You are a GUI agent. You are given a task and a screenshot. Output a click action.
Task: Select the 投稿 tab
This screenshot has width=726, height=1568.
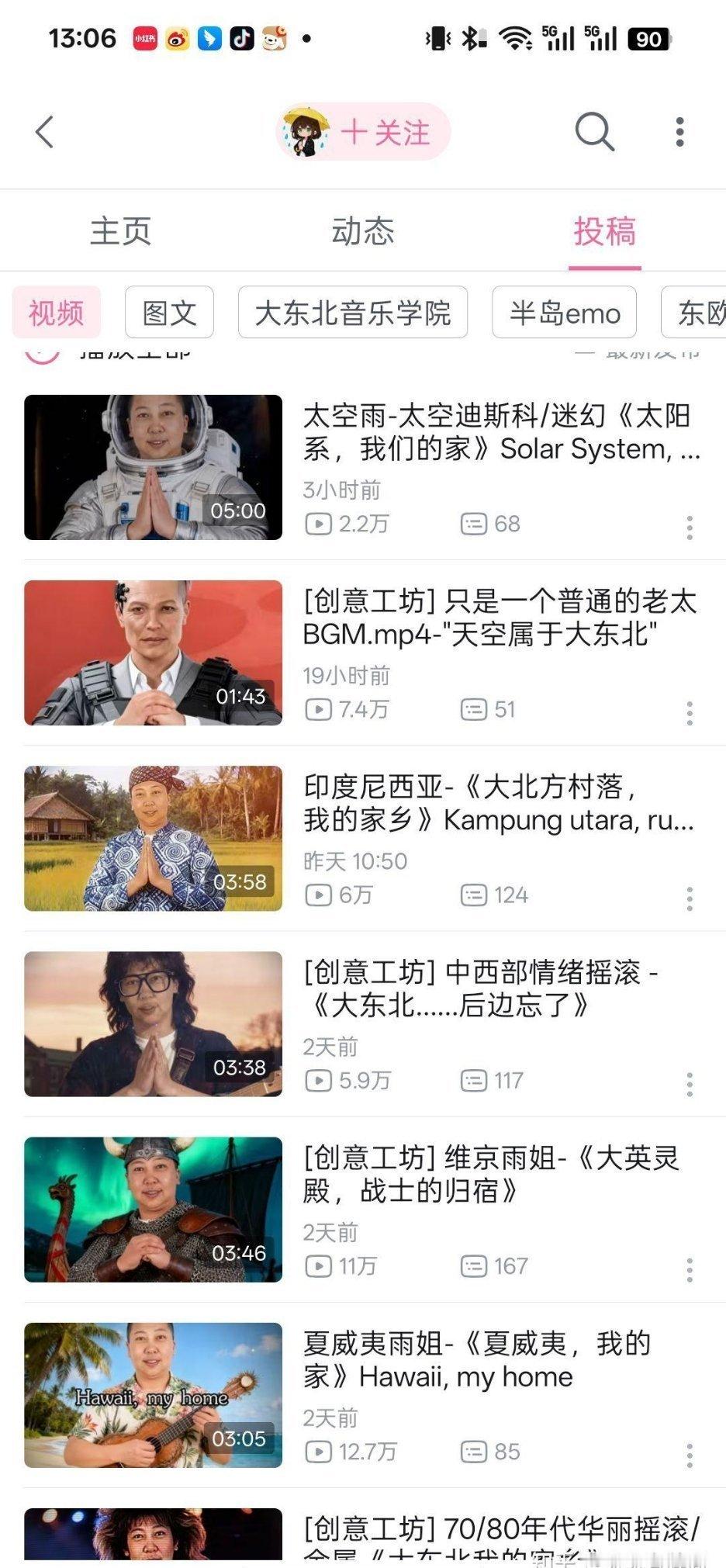(x=604, y=231)
